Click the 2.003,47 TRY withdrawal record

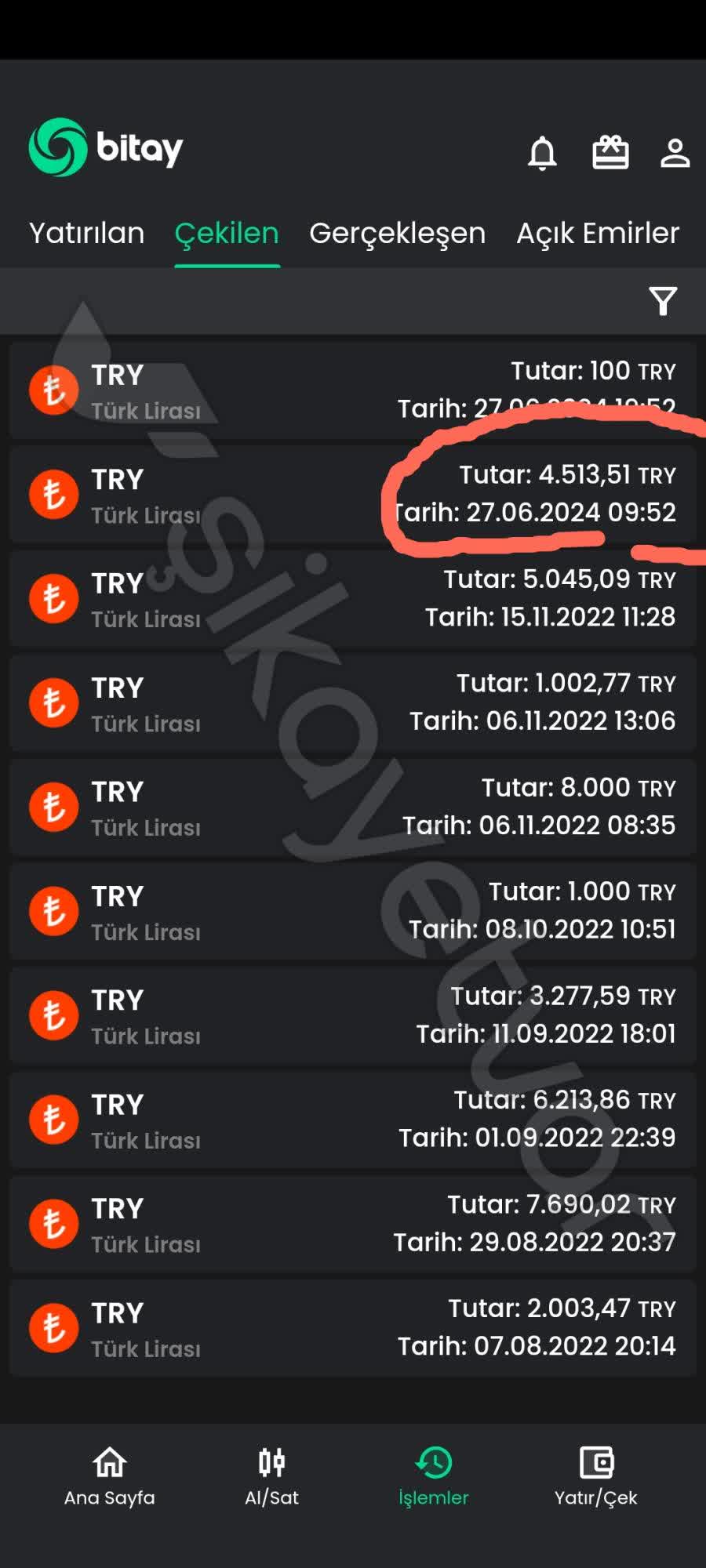[x=353, y=1327]
